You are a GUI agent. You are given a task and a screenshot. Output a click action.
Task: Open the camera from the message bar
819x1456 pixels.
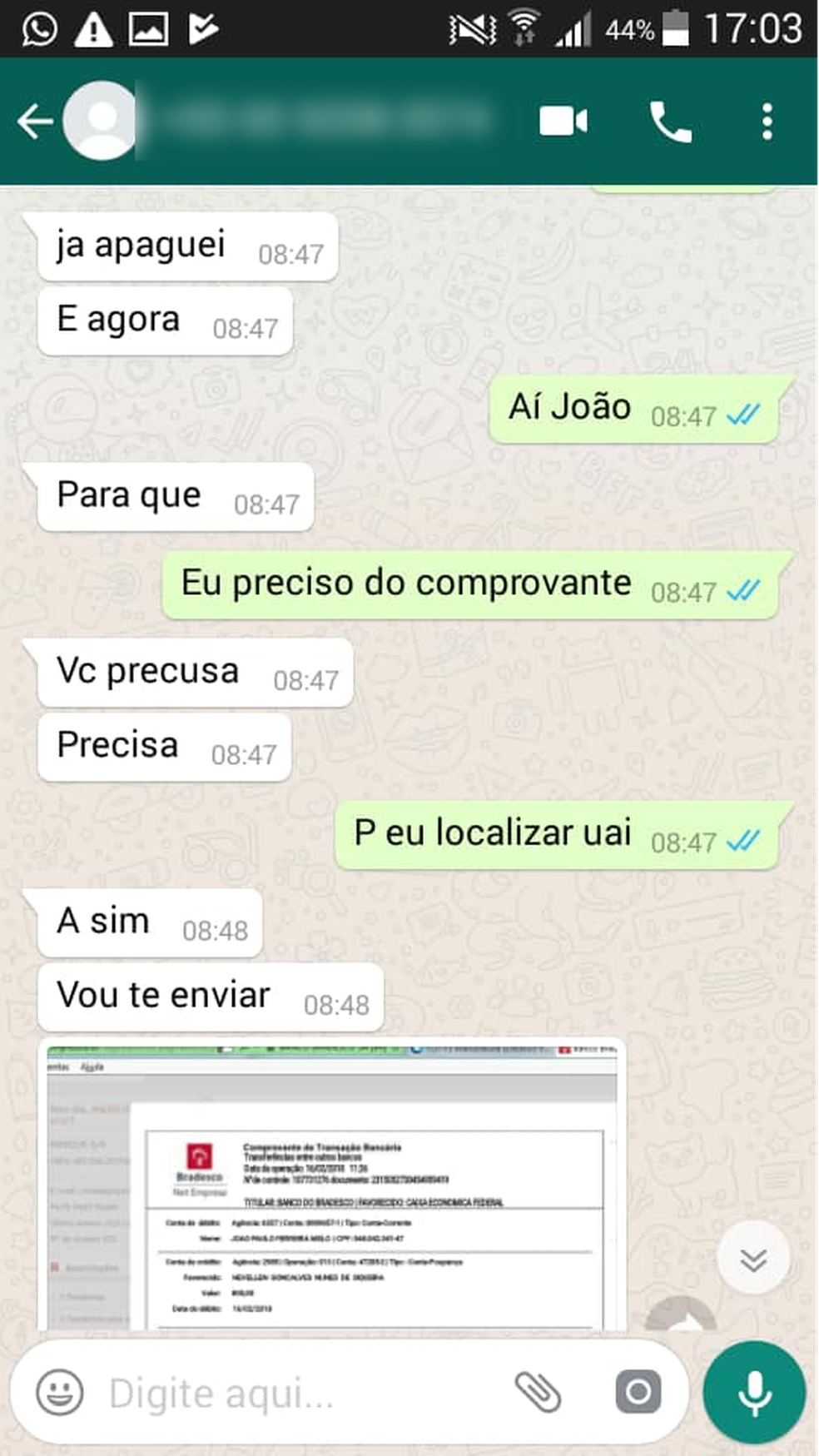click(x=638, y=1392)
